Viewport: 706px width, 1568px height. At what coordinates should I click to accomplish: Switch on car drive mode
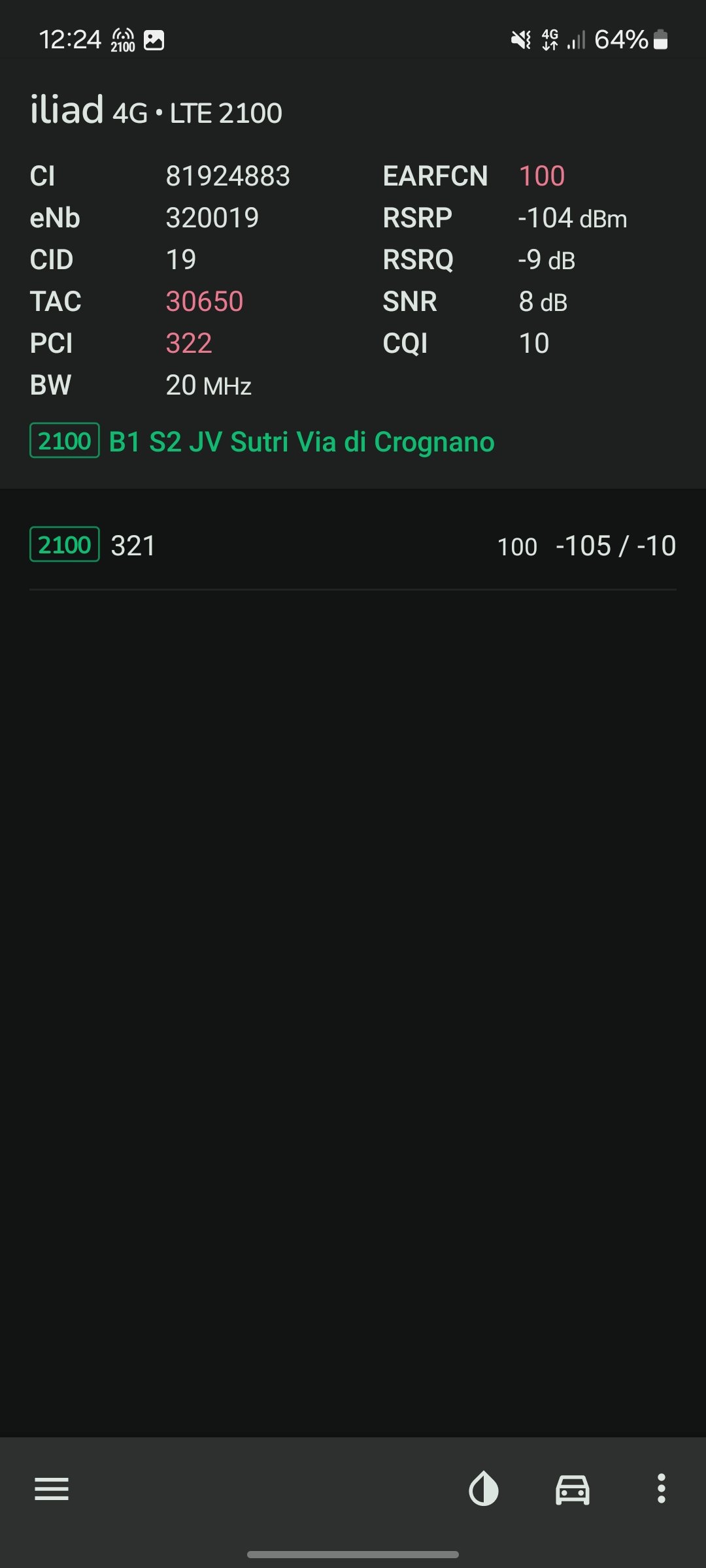[573, 1490]
